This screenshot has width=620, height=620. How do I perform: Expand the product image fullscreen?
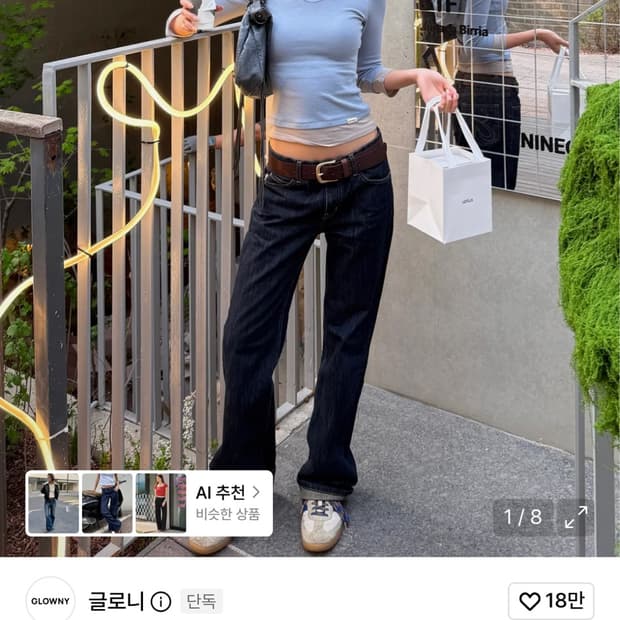(x=576, y=517)
